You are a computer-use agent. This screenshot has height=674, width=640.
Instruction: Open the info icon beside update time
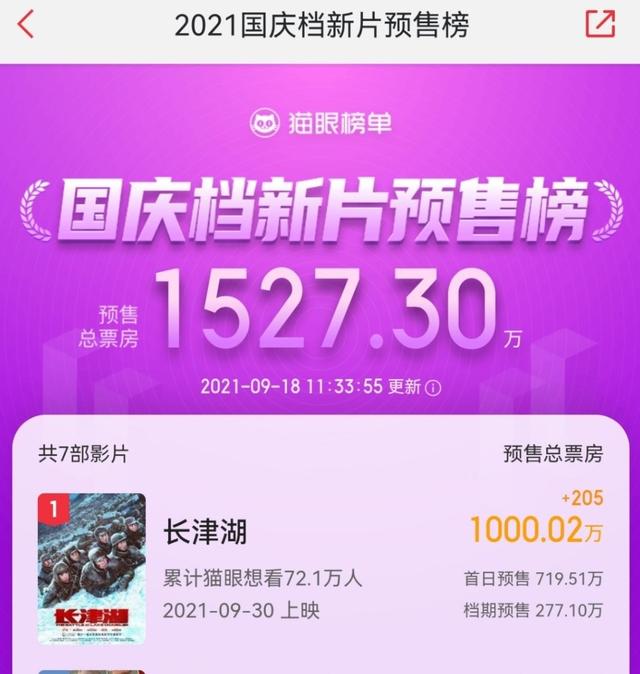pyautogui.click(x=433, y=387)
